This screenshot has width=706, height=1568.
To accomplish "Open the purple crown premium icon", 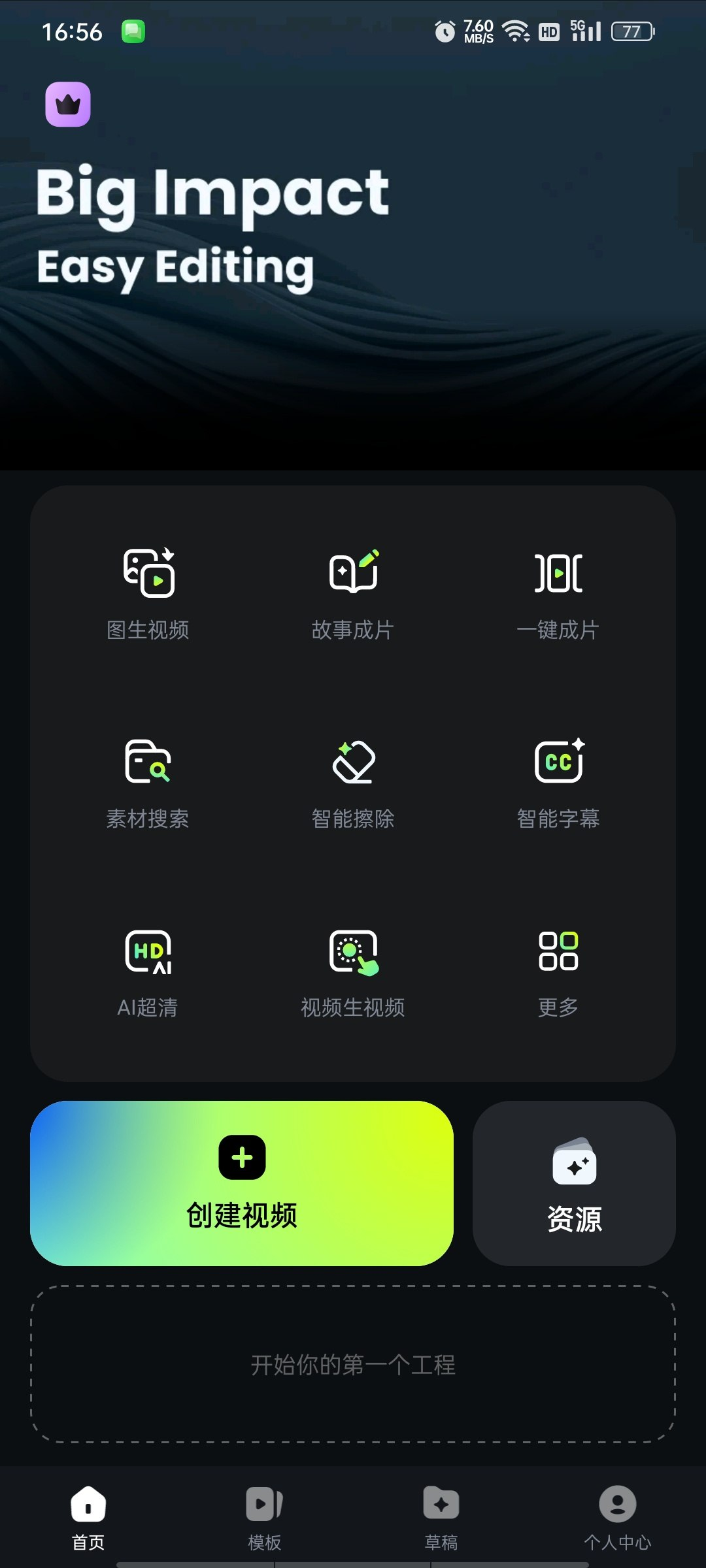I will (x=68, y=105).
